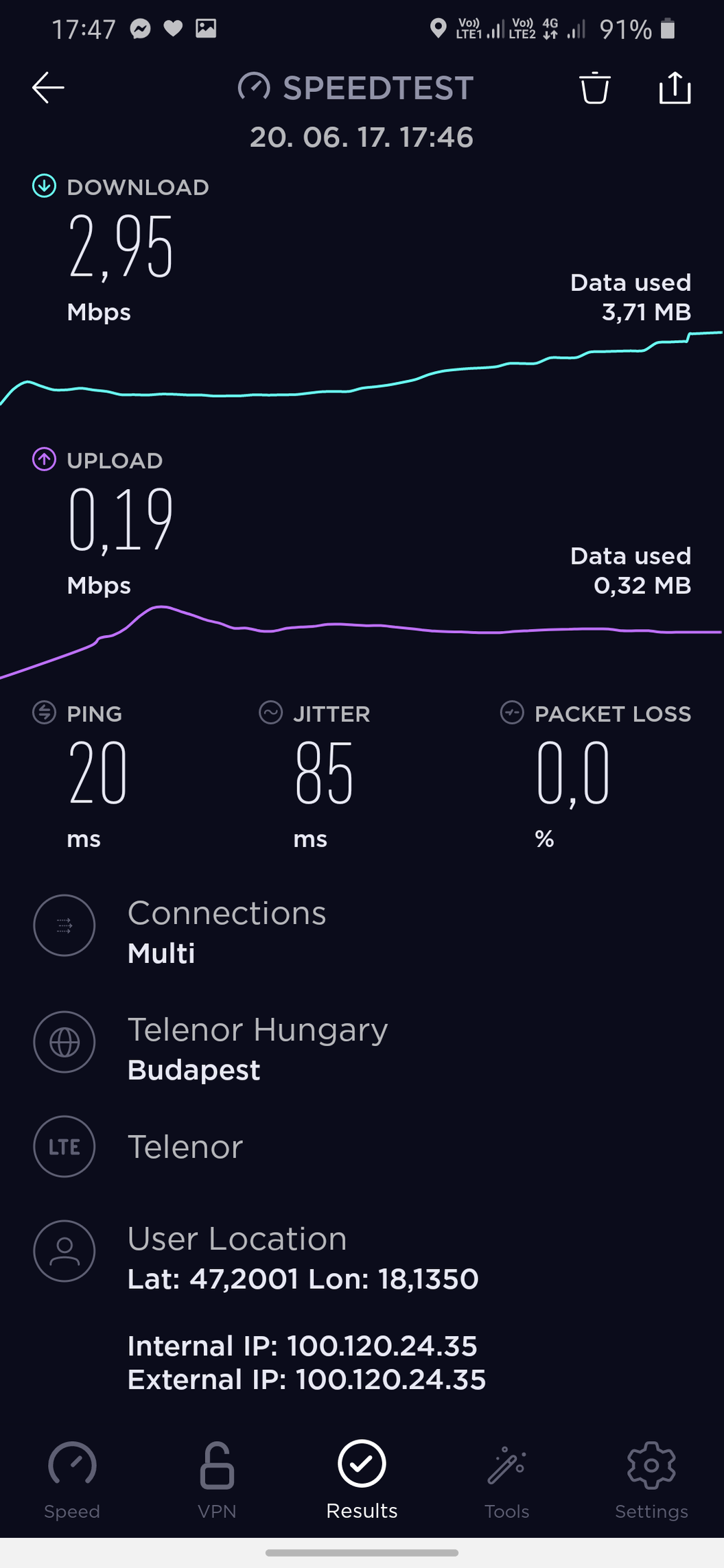Select the Results tab
Viewport: 724px width, 1568px height.
(x=362, y=1481)
